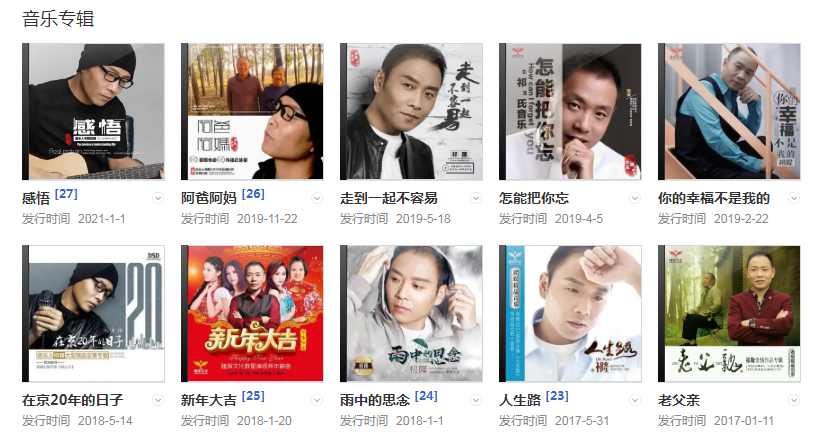Open the 人生路 album cover

click(570, 314)
